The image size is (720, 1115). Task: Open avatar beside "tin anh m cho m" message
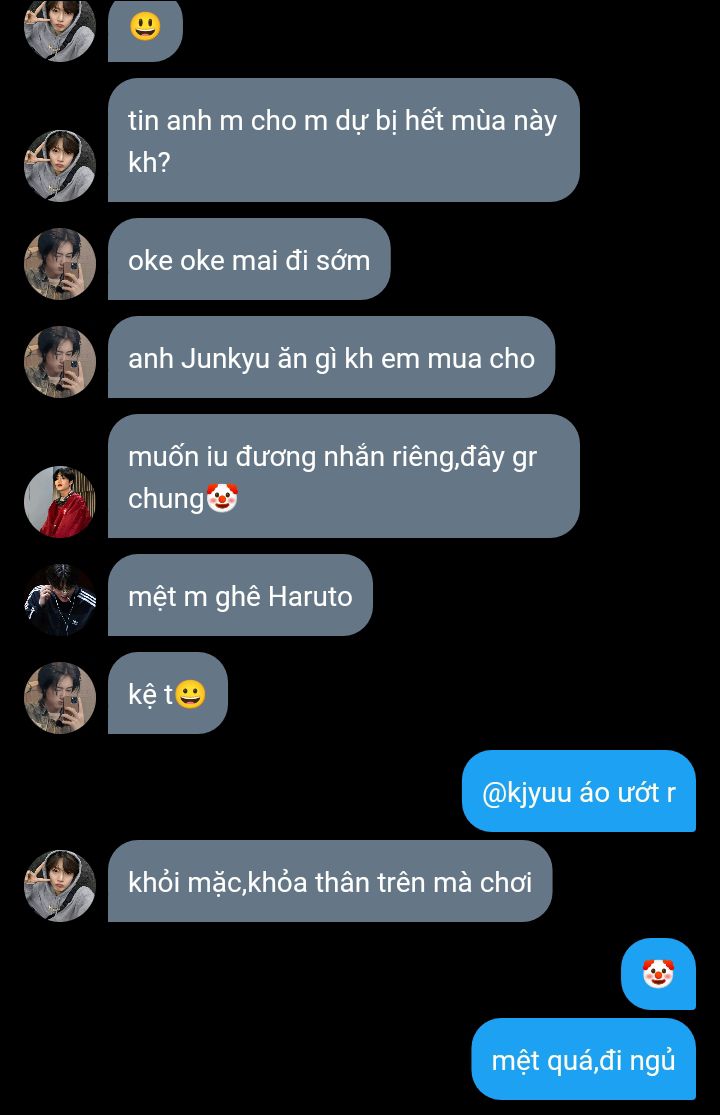coord(60,166)
